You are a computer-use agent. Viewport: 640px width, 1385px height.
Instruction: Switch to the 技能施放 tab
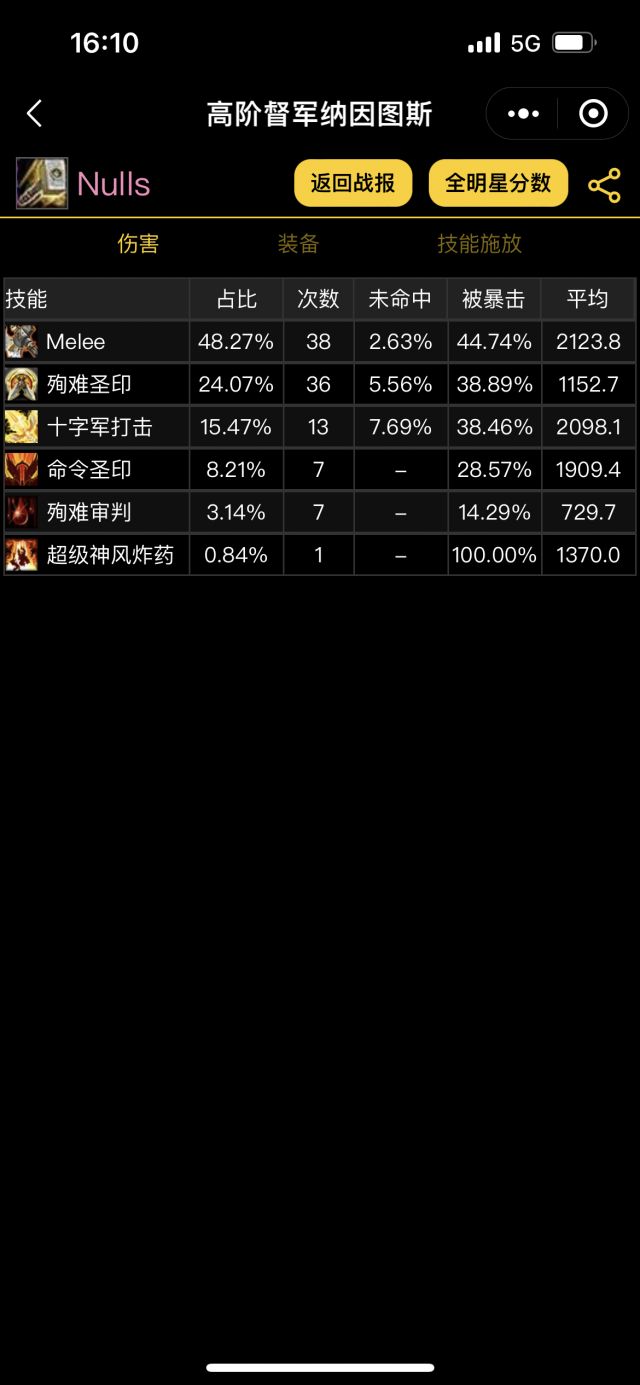click(x=479, y=243)
